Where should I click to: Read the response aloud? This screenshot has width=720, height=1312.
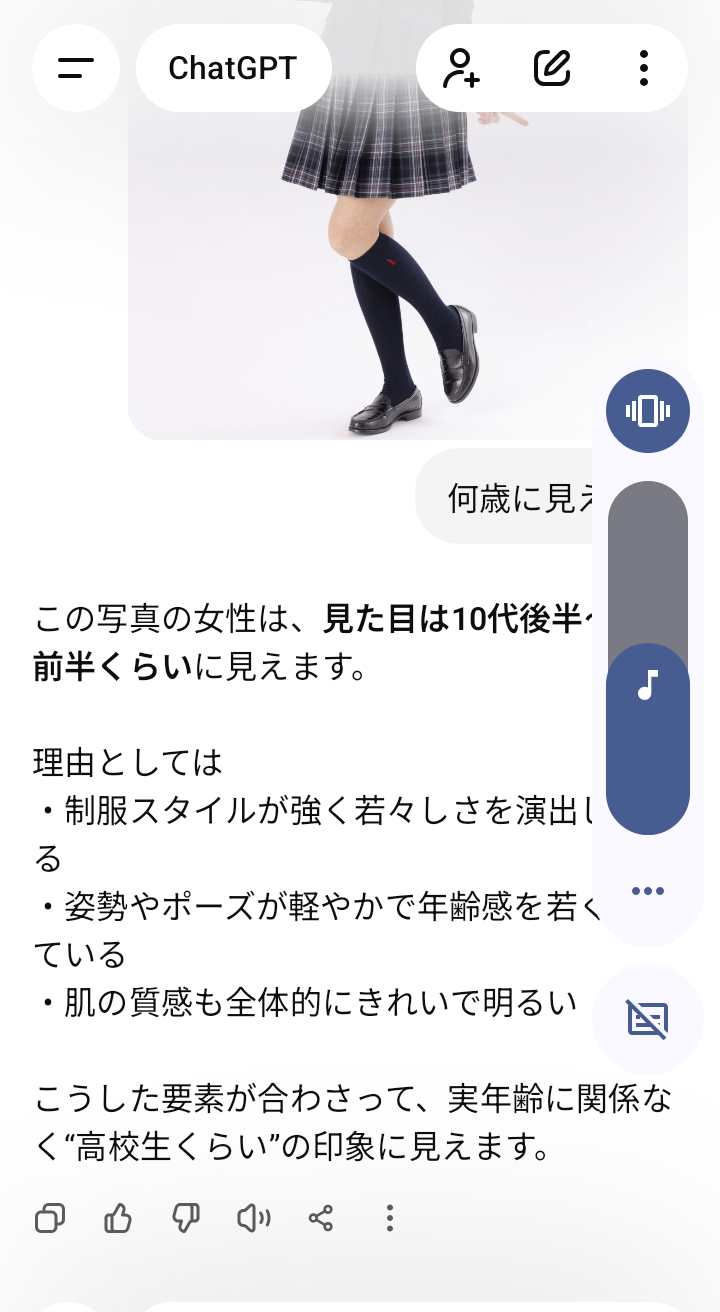coord(254,1218)
